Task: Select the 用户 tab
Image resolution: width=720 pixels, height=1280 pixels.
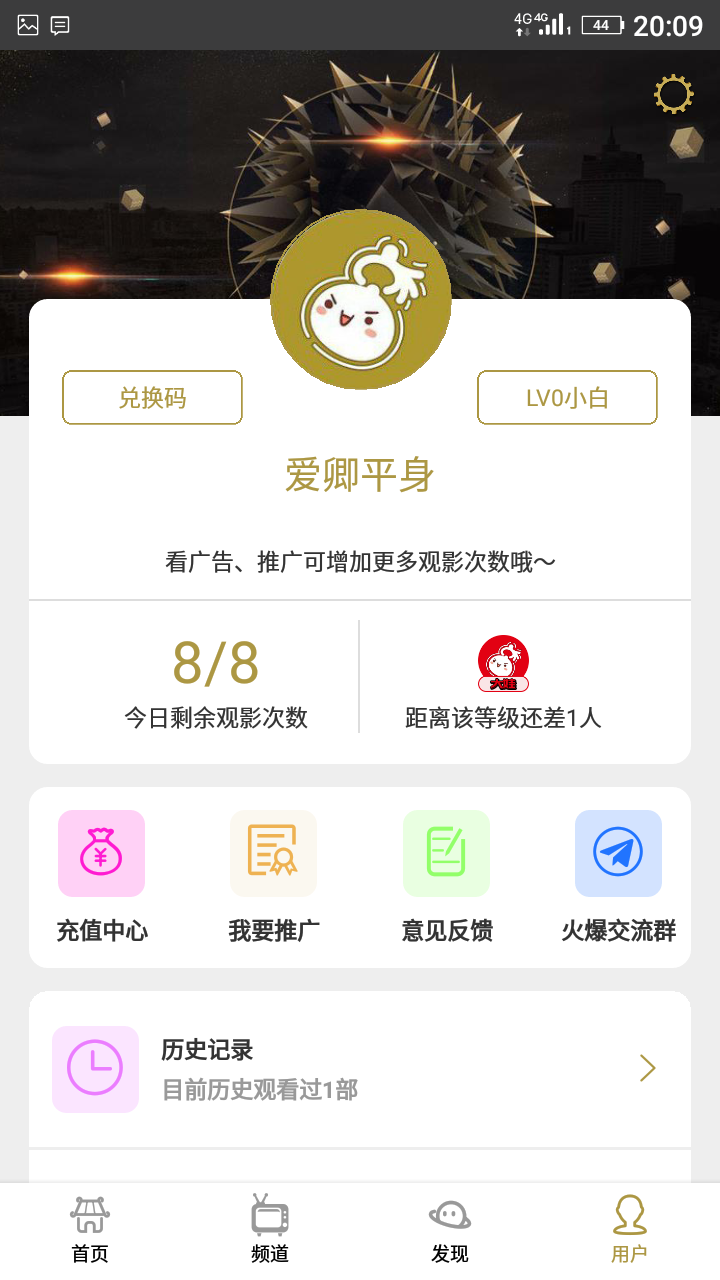Action: point(630,1230)
